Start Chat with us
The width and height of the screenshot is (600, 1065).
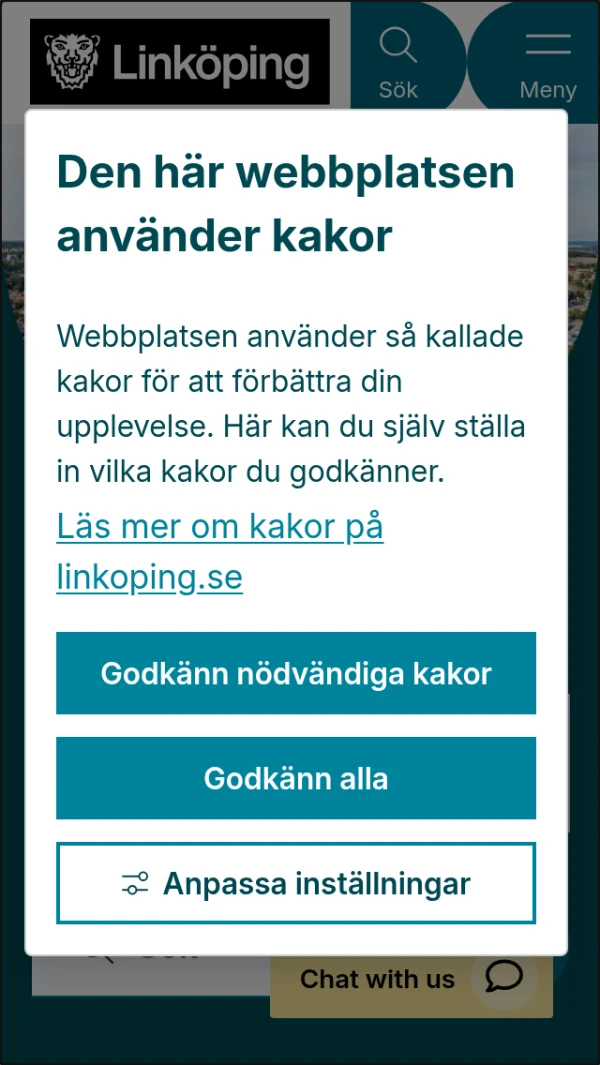[410, 979]
